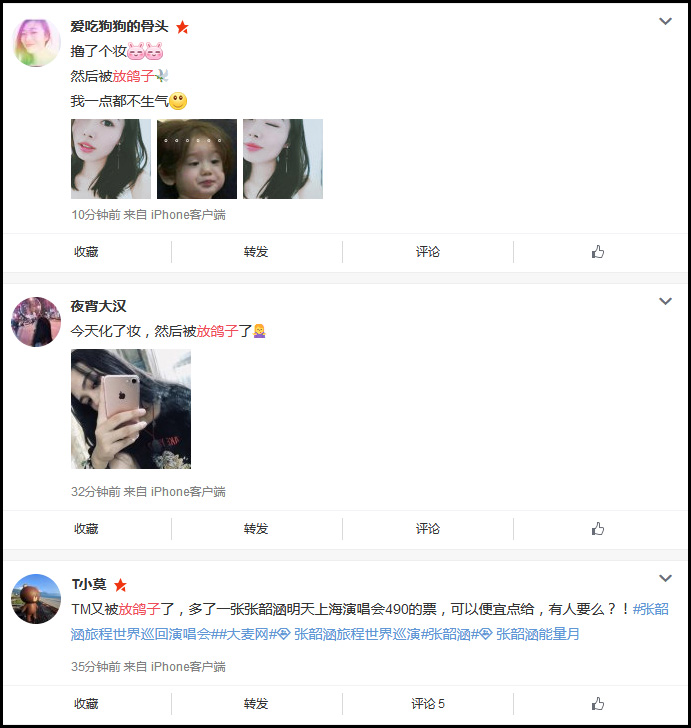Give a thumbs up to 夜宵大汉's post
691x728 pixels.
pos(598,529)
